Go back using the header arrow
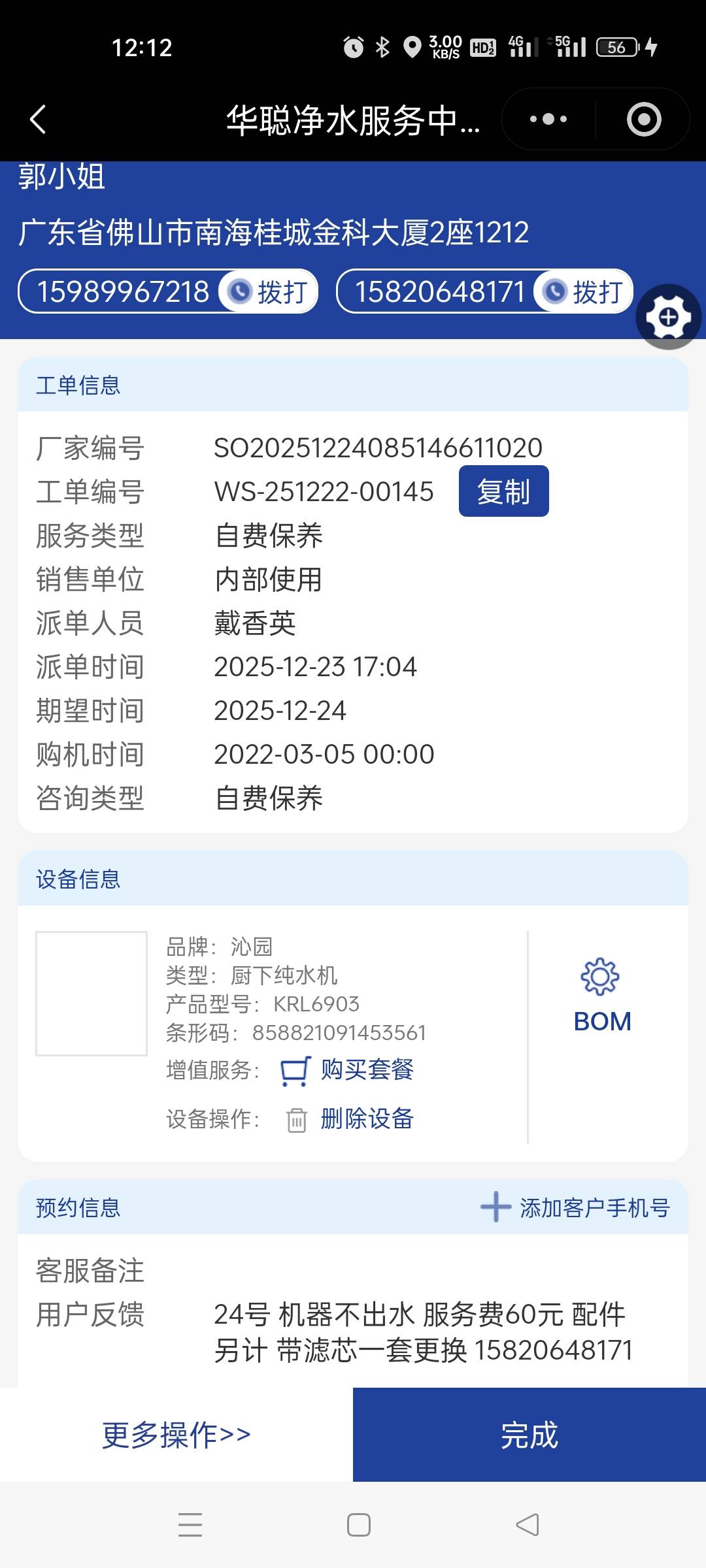The width and height of the screenshot is (706, 1568). 38,120
